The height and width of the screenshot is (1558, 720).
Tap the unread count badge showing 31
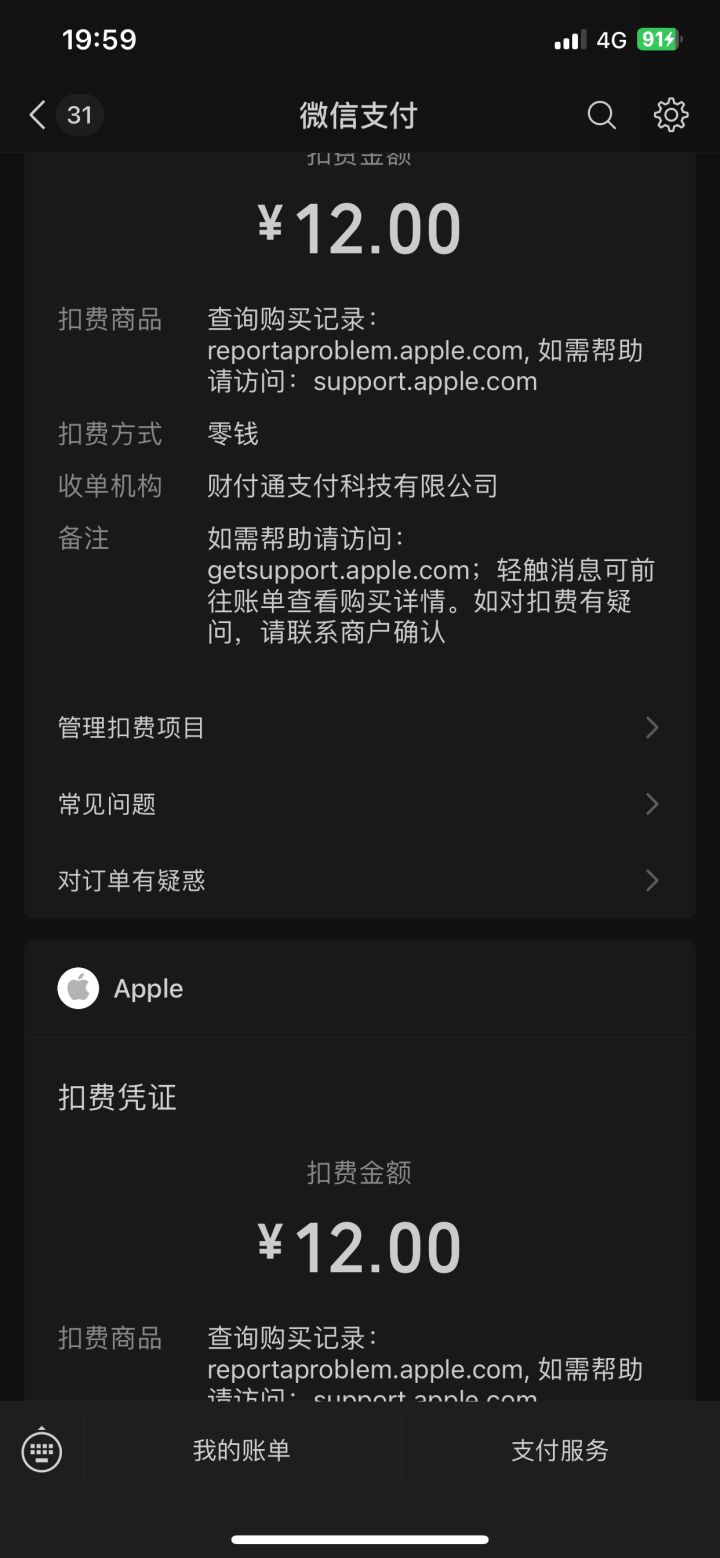click(80, 114)
